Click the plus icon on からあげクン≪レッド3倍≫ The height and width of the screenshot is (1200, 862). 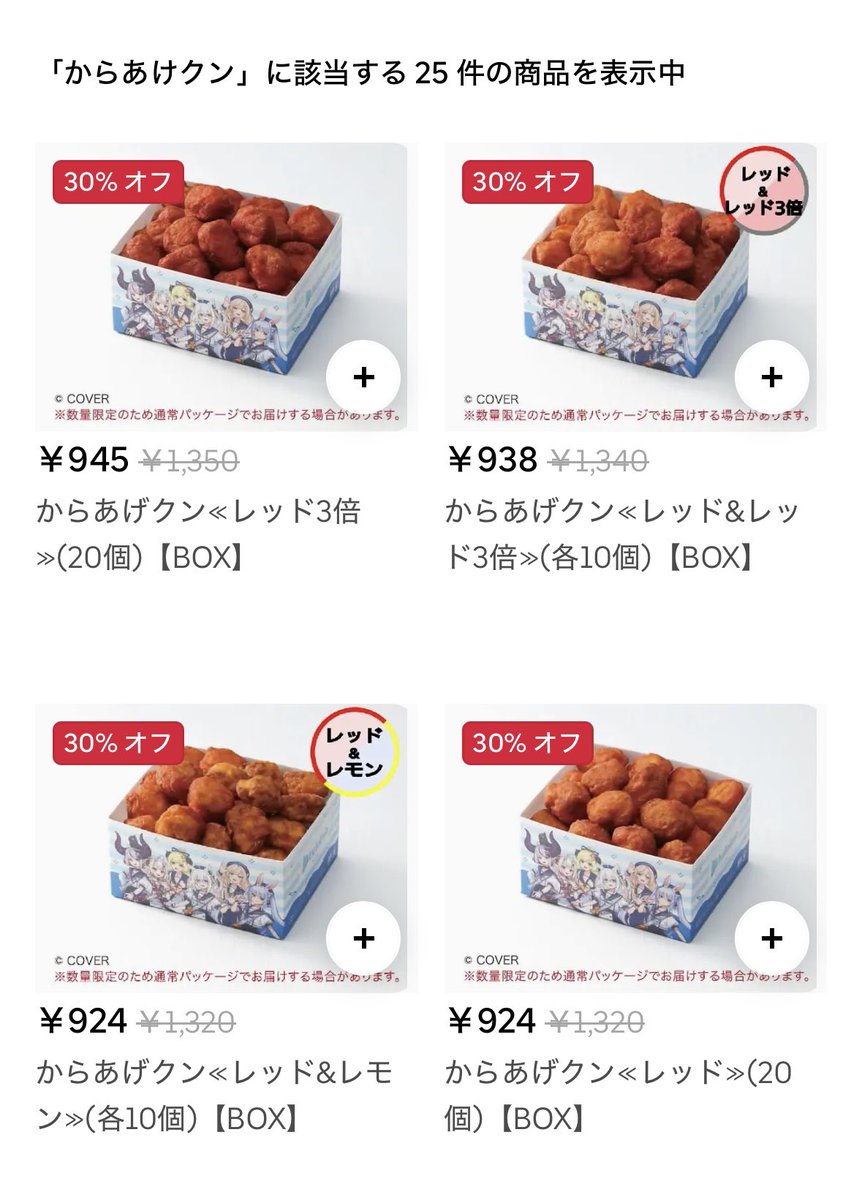click(x=363, y=376)
